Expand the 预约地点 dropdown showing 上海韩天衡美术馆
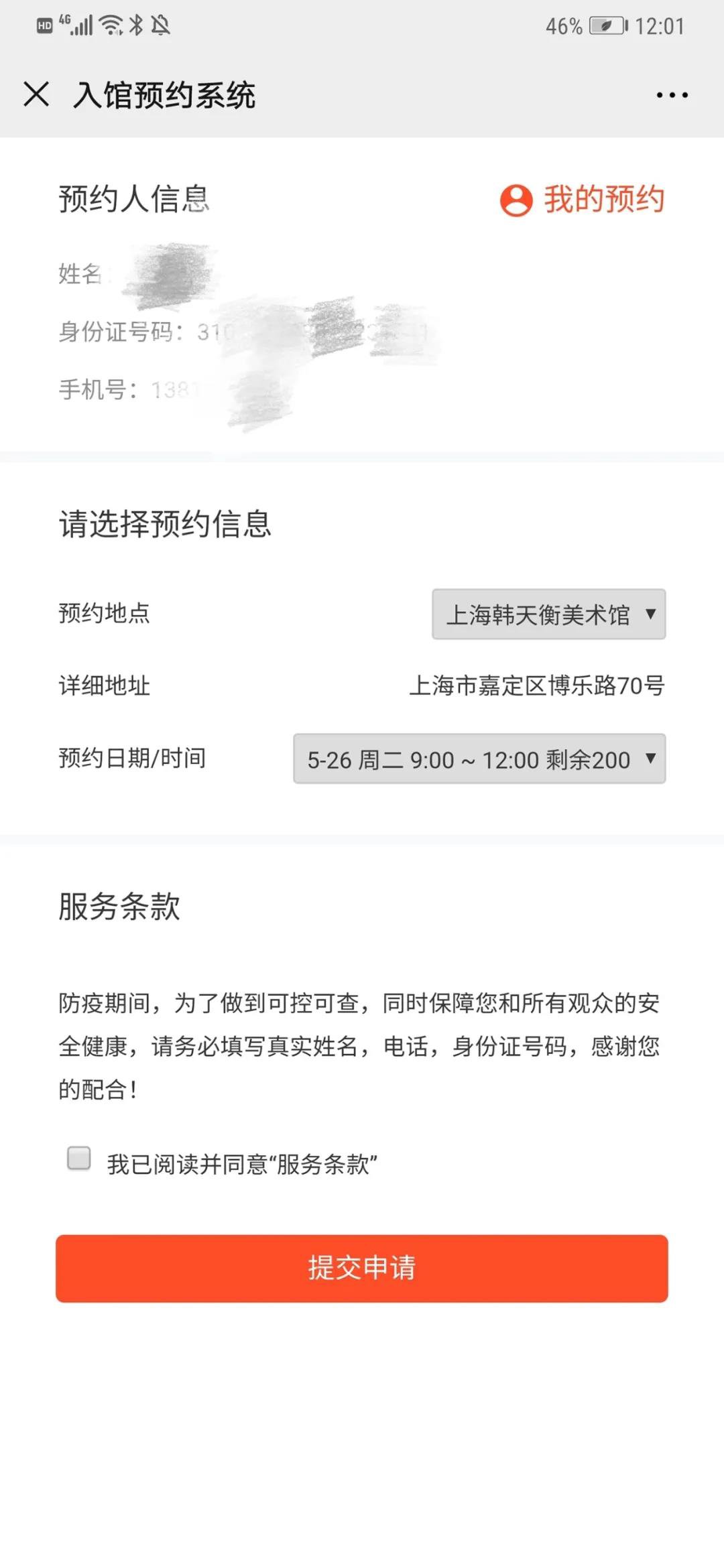The height and width of the screenshot is (1568, 724). click(x=548, y=614)
